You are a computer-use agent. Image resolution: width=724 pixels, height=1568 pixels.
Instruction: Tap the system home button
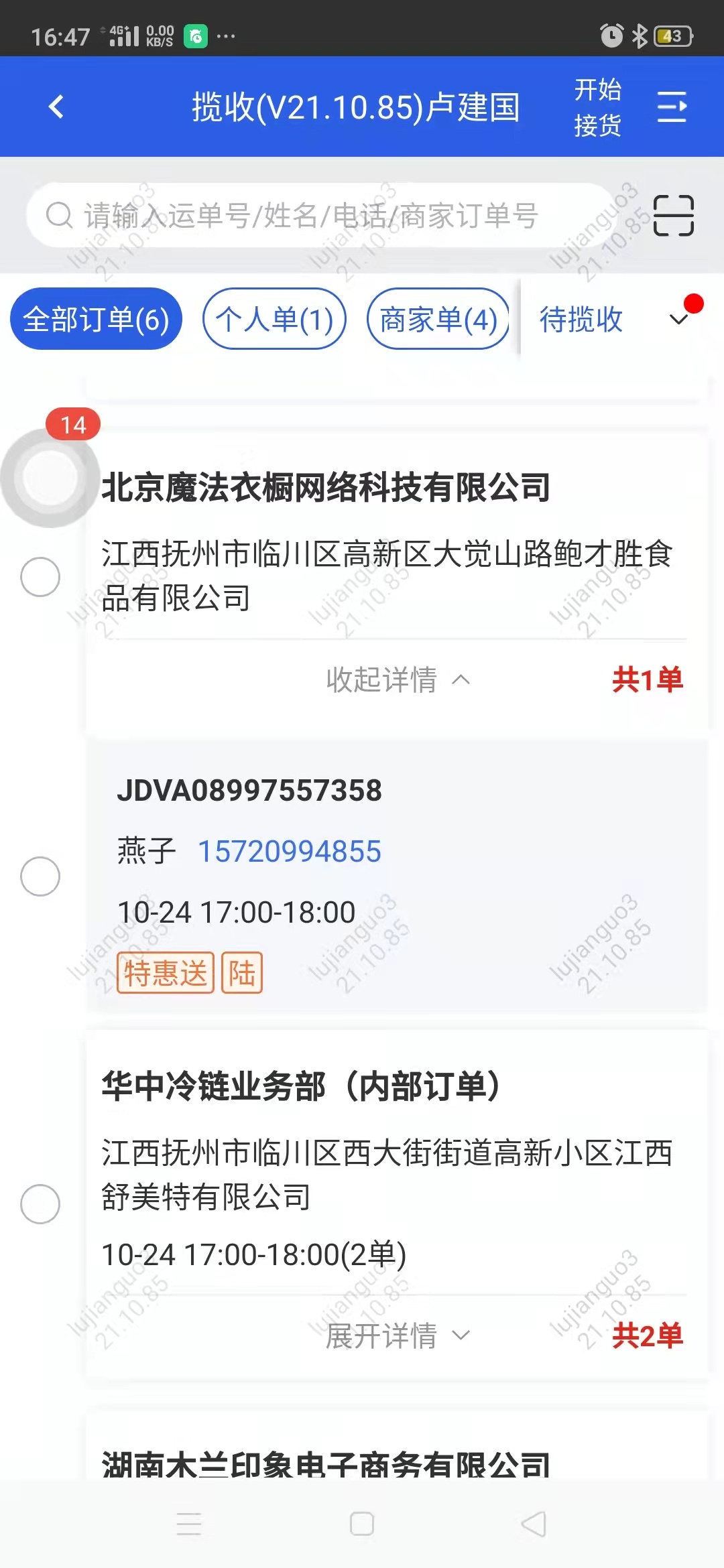pyautogui.click(x=362, y=1524)
